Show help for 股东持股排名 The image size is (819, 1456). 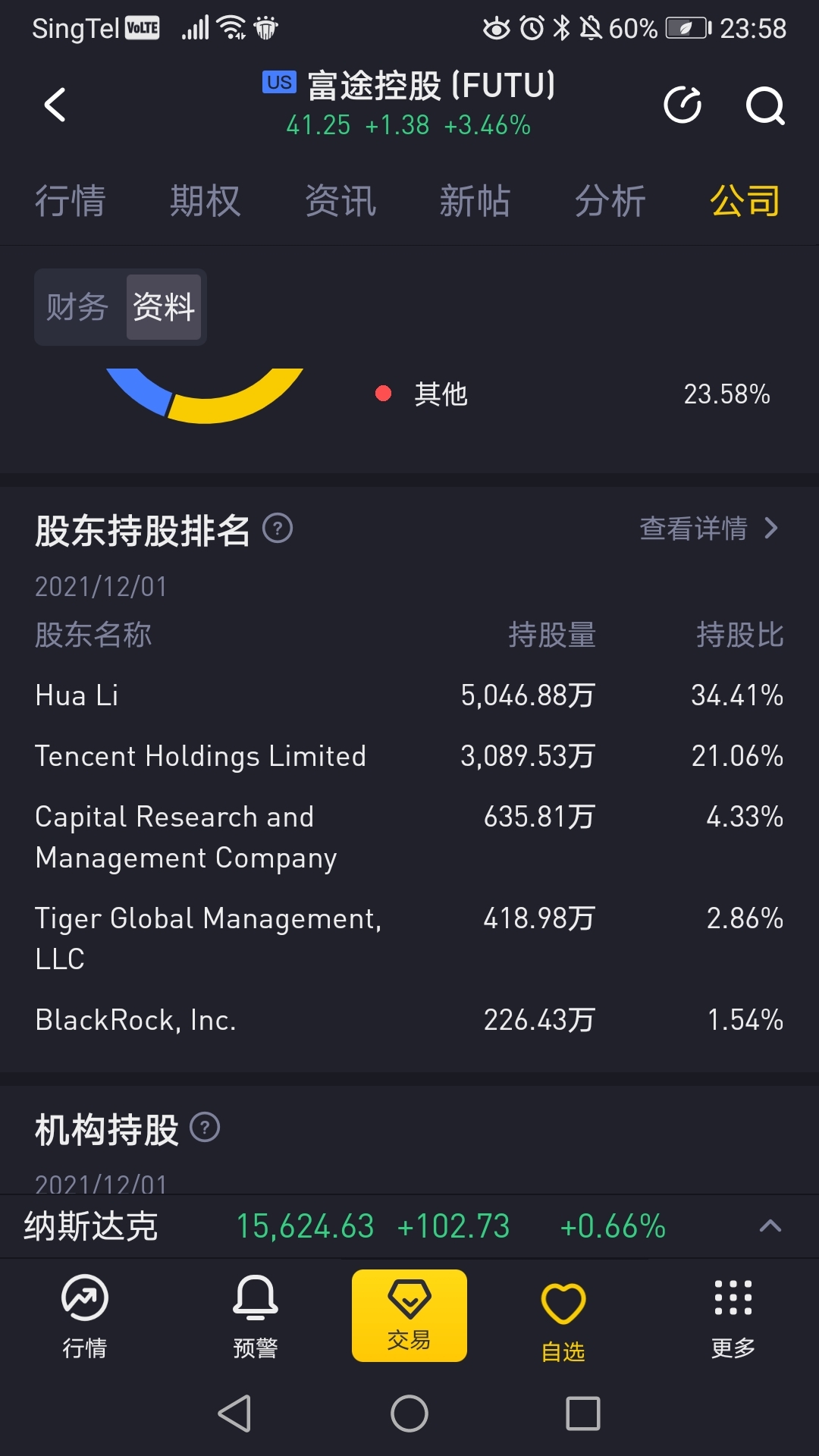point(278,529)
